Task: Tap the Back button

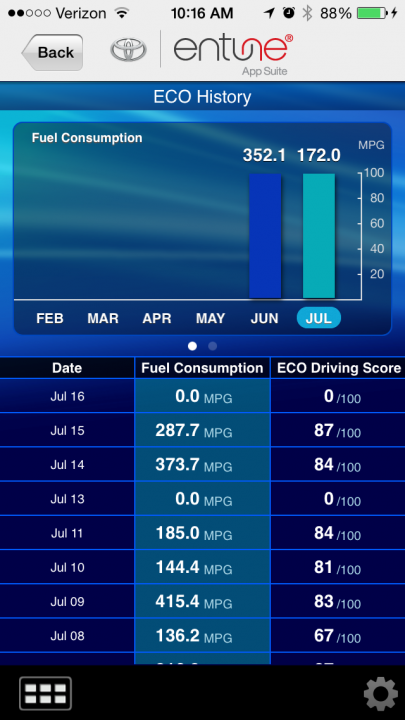Action: pyautogui.click(x=52, y=52)
